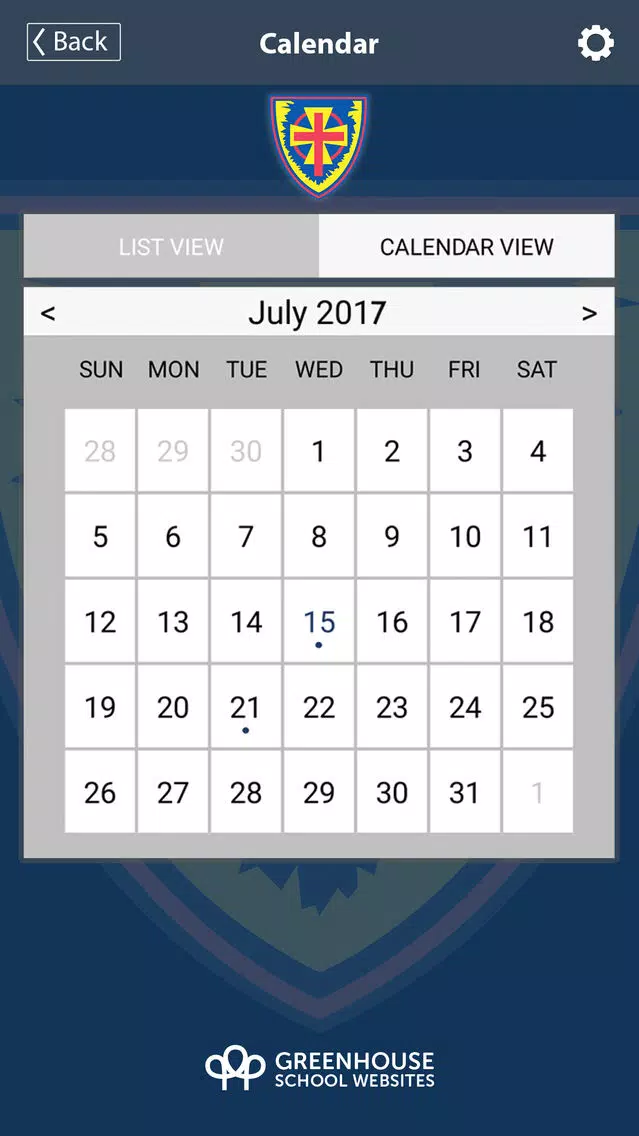Choose the 5th of July
This screenshot has height=1136, width=639.
click(x=100, y=537)
